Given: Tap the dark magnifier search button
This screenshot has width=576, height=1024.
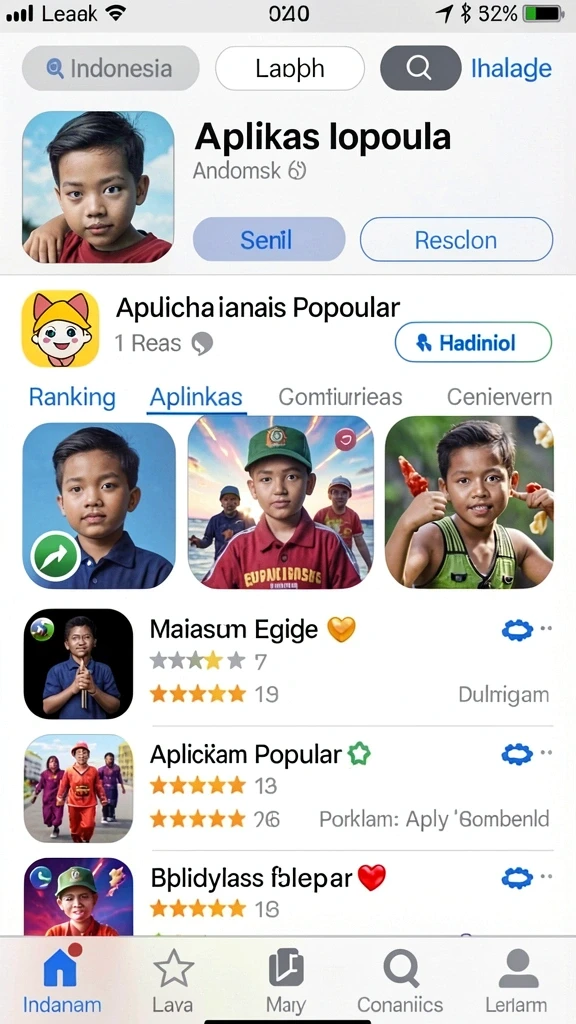Looking at the screenshot, I should pyautogui.click(x=421, y=68).
